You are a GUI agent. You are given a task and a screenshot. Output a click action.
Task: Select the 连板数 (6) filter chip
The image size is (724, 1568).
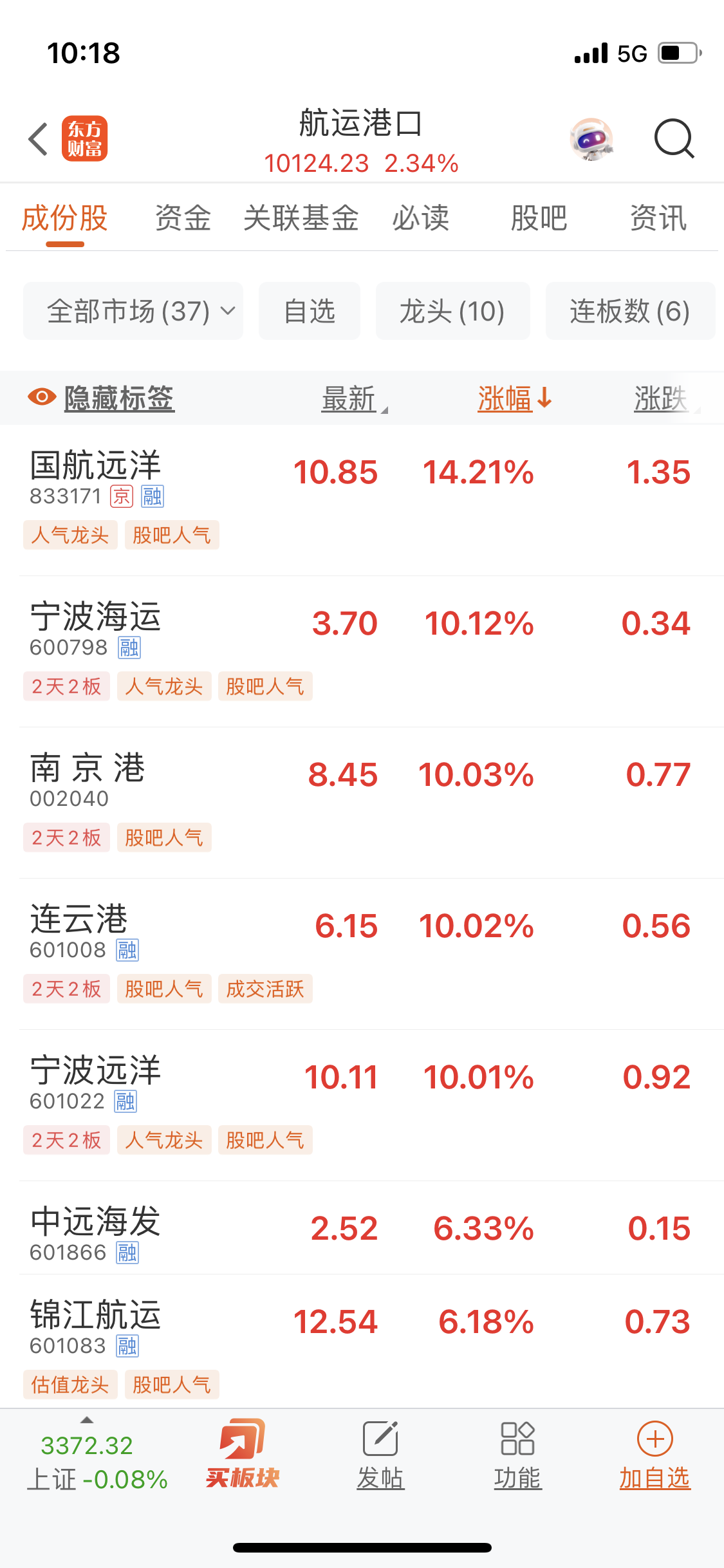[x=629, y=312]
